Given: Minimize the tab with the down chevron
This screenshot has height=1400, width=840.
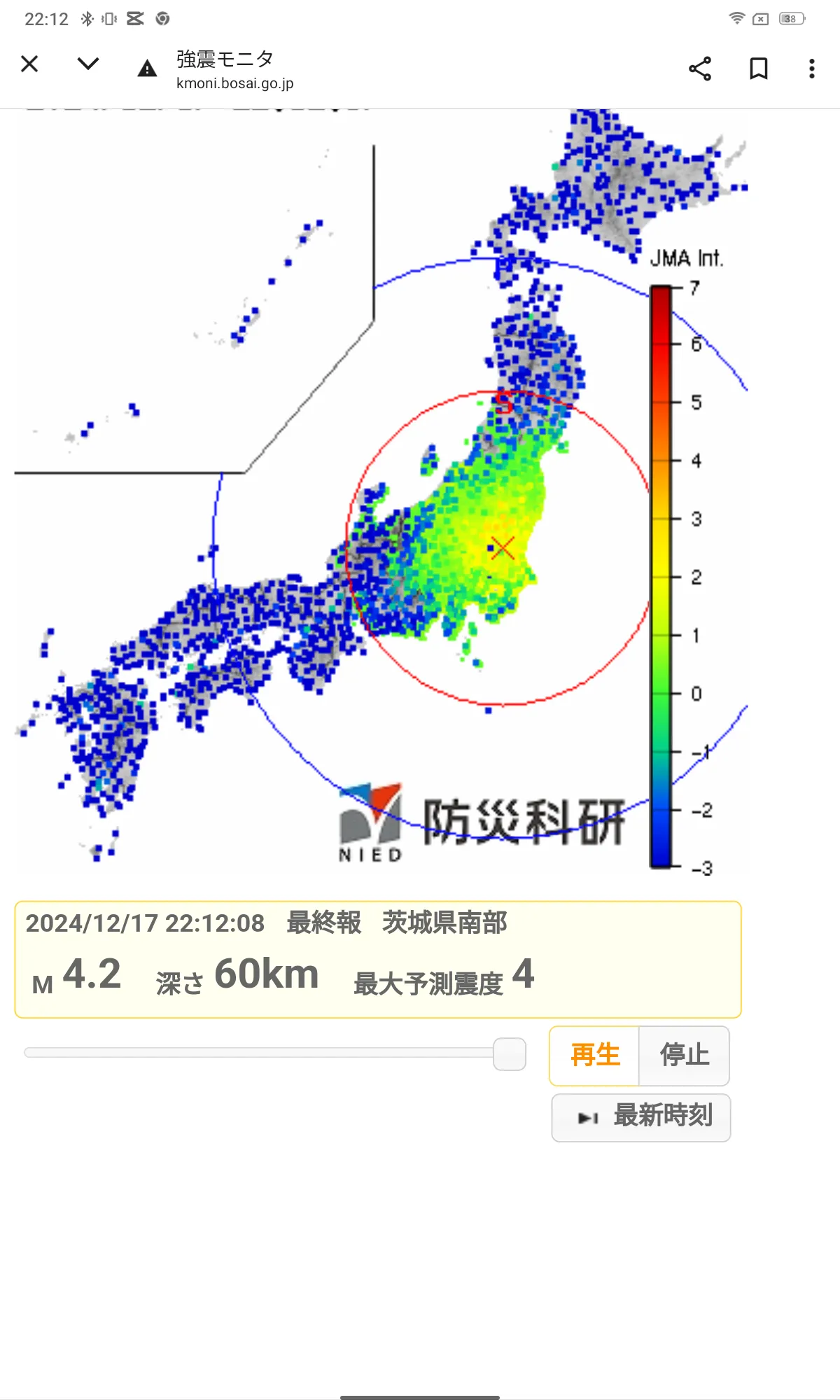Looking at the screenshot, I should 88,64.
